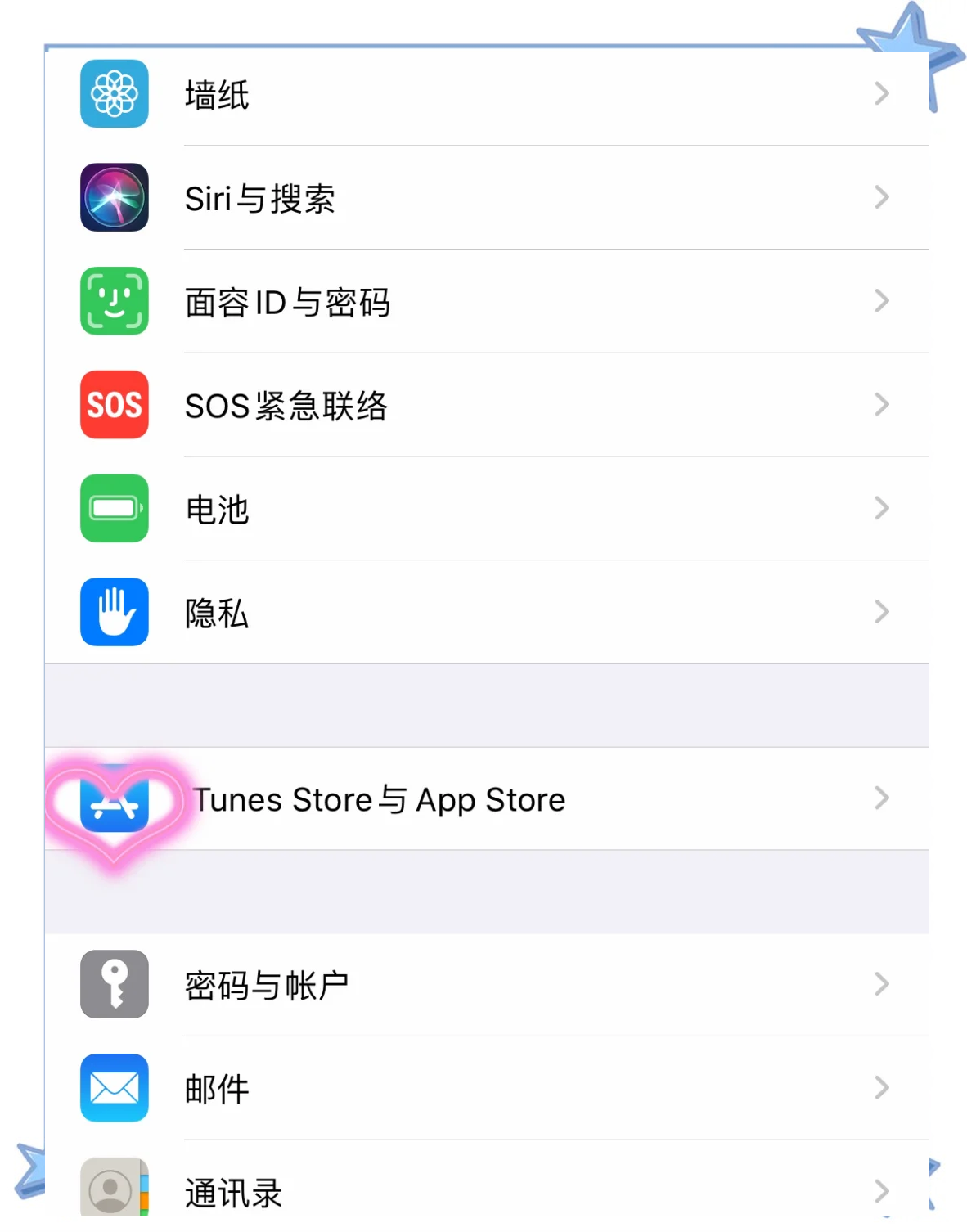Click the red SOS emergency icon
The height and width of the screenshot is (1232, 967).
114,406
